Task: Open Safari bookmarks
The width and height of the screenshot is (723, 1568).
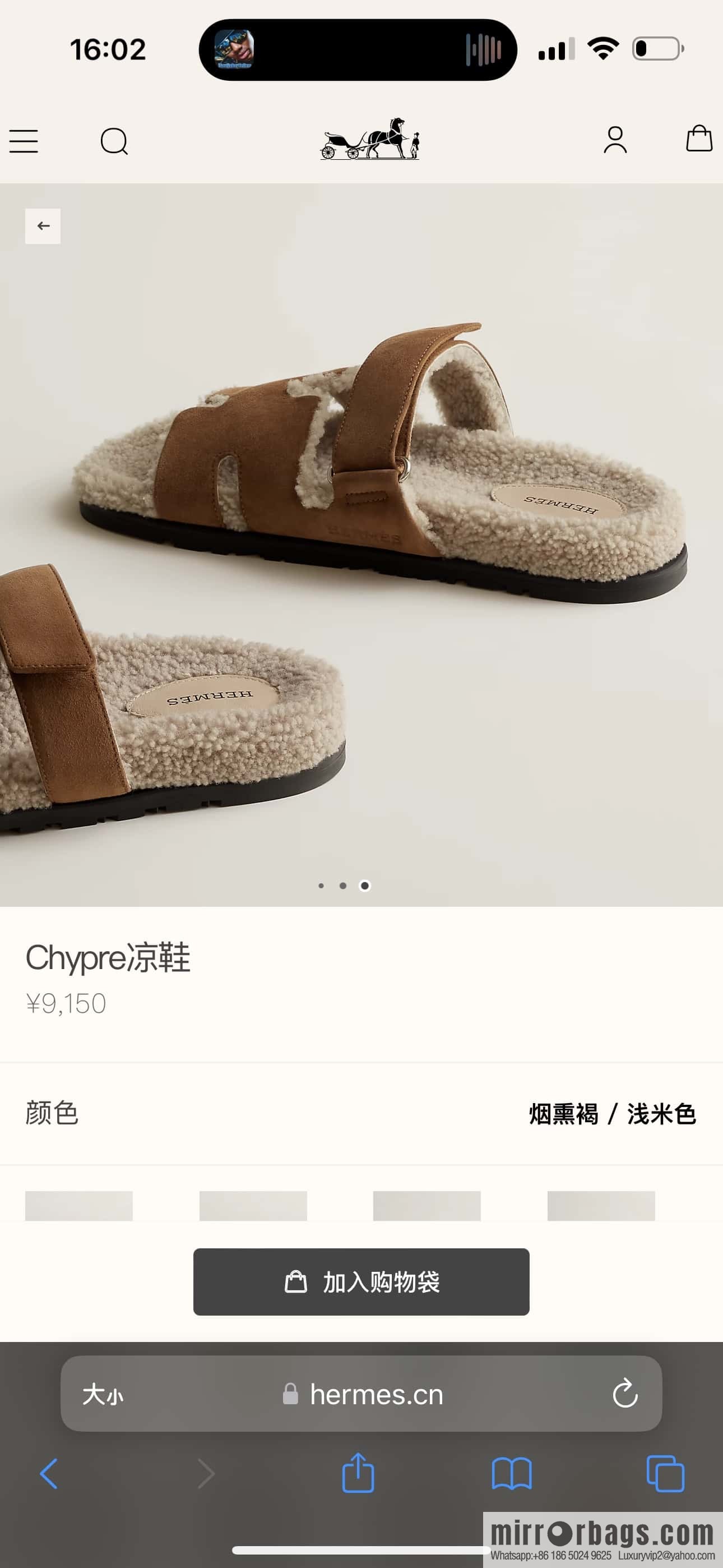Action: point(512,1474)
